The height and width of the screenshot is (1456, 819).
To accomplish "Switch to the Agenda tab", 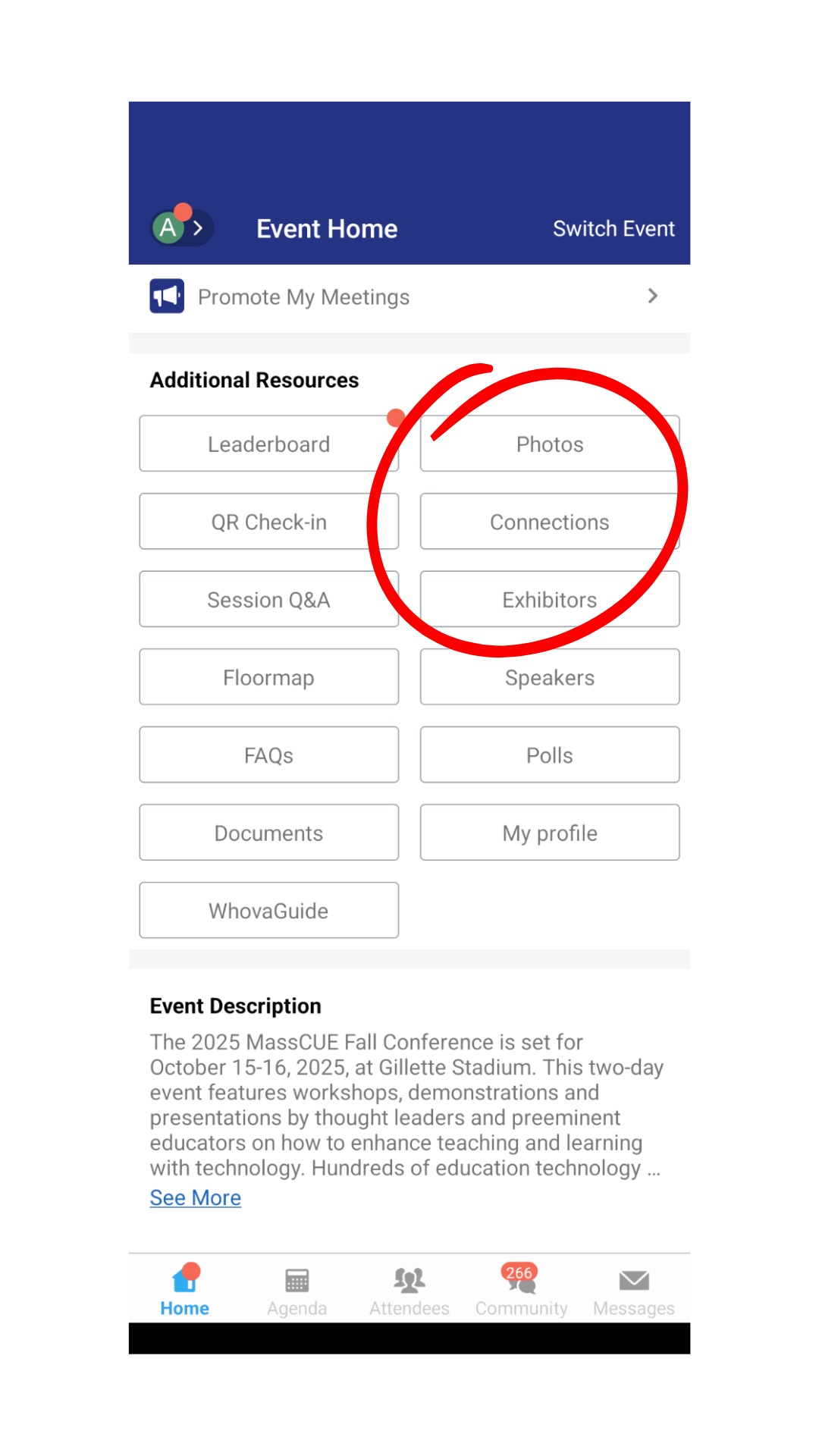I will (x=297, y=1290).
